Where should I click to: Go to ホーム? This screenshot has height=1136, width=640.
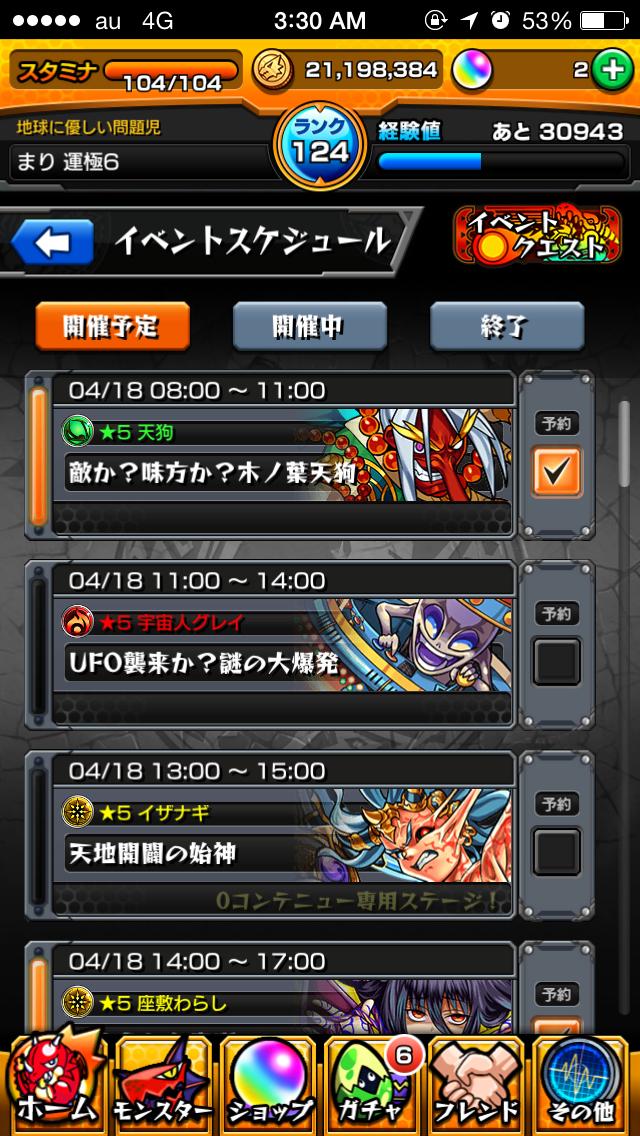(55, 1085)
